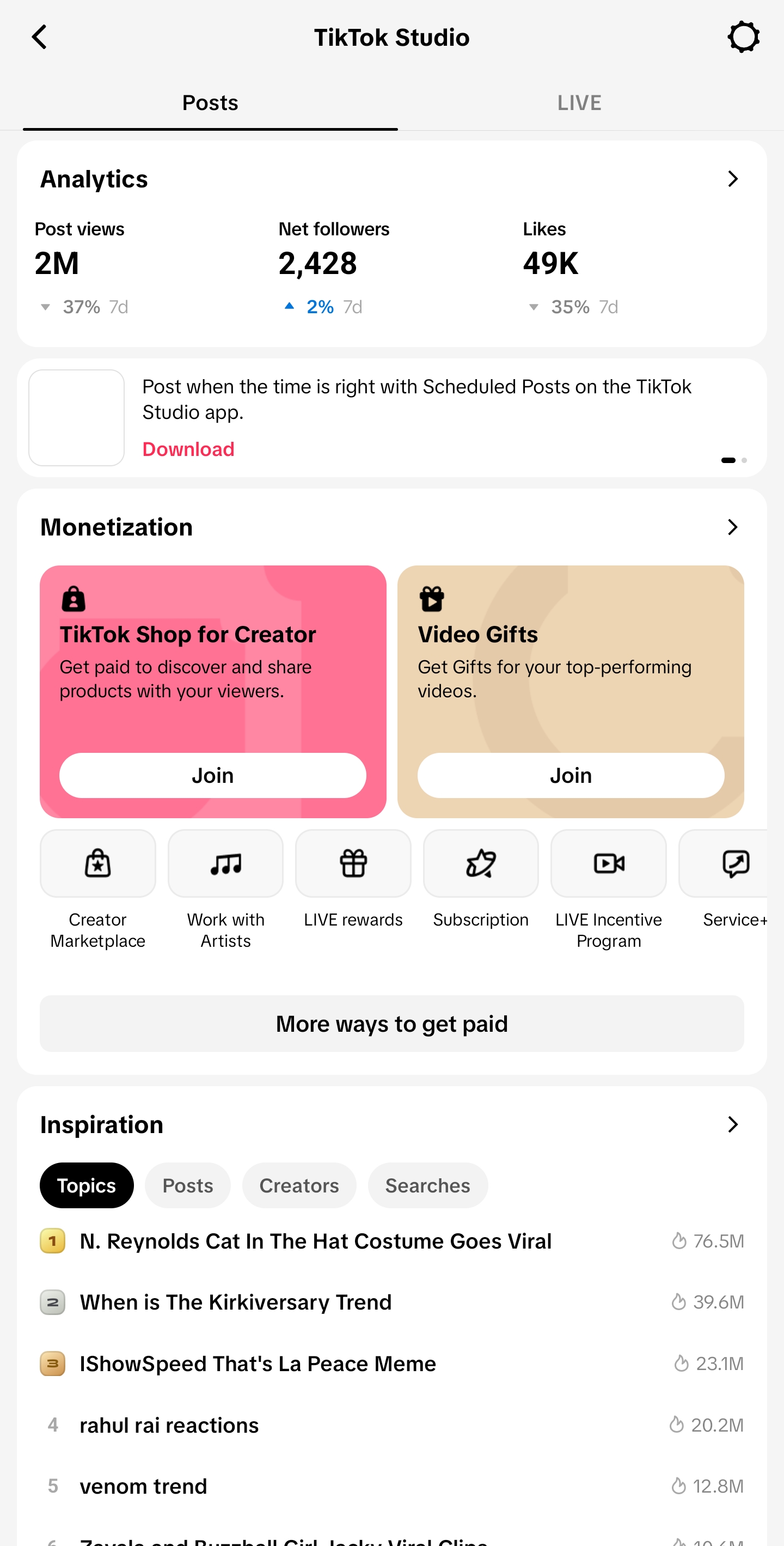The image size is (784, 1546).
Task: Go back with the top-left arrow
Action: click(40, 37)
